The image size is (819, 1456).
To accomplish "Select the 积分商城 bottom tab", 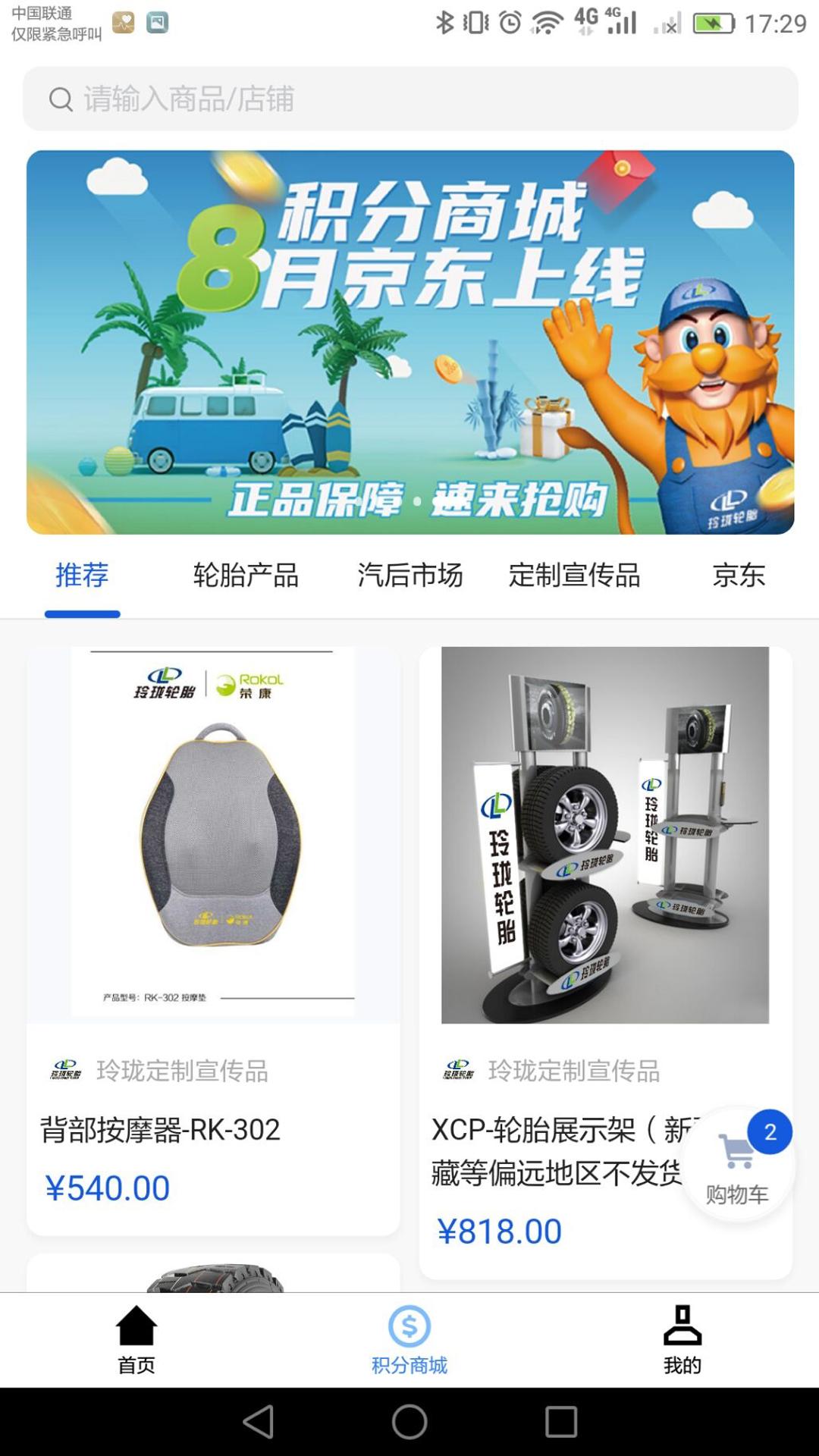I will point(409,1340).
